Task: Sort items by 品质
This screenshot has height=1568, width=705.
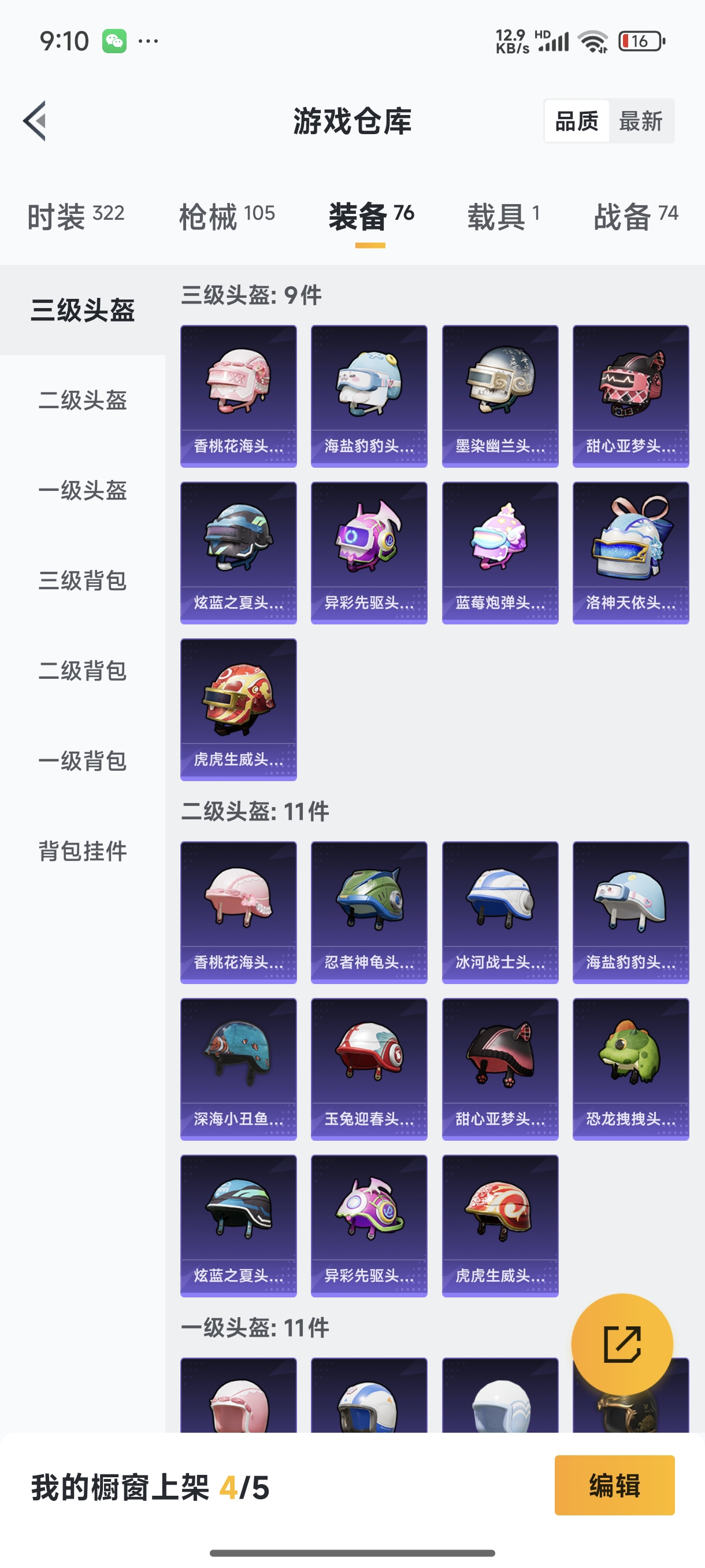Action: 576,120
